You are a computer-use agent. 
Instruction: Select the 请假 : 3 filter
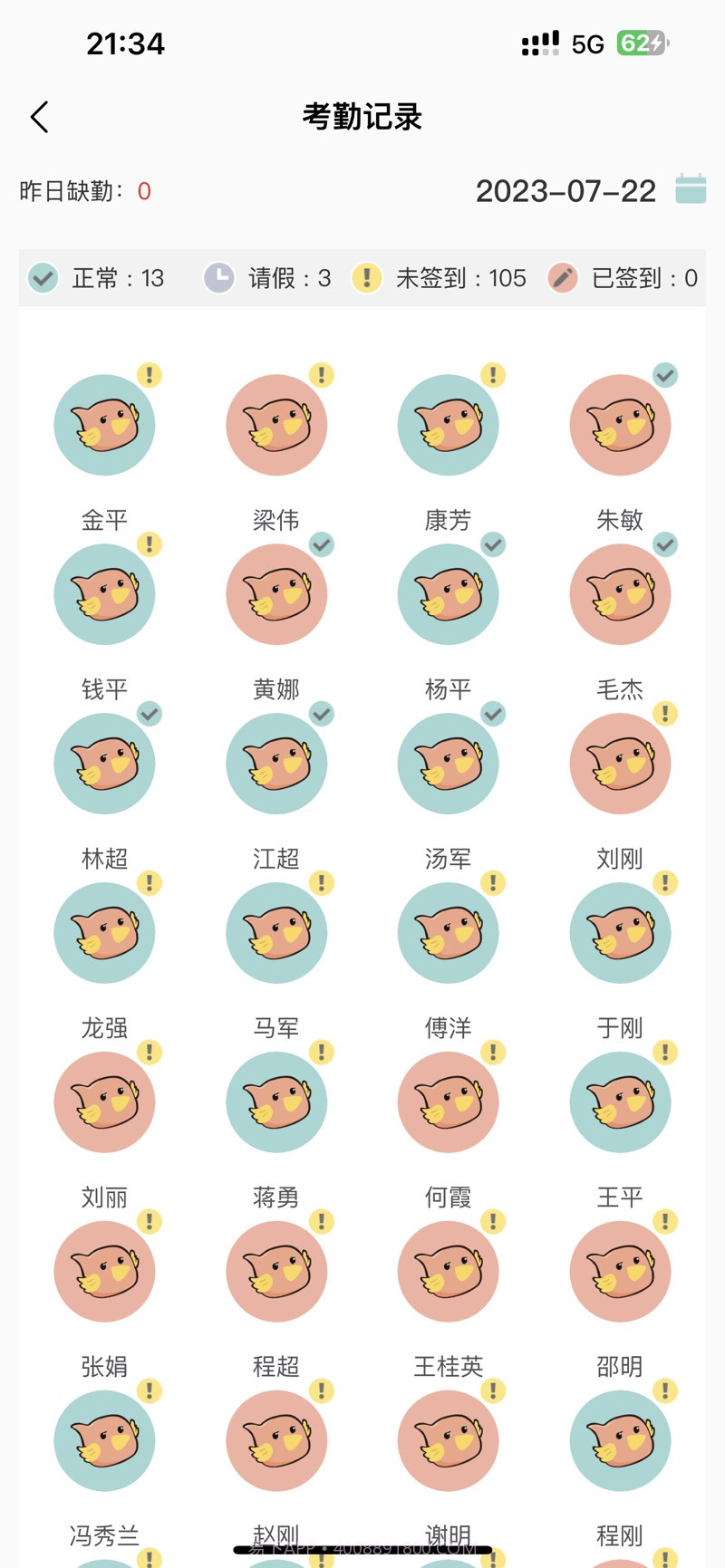point(288,278)
